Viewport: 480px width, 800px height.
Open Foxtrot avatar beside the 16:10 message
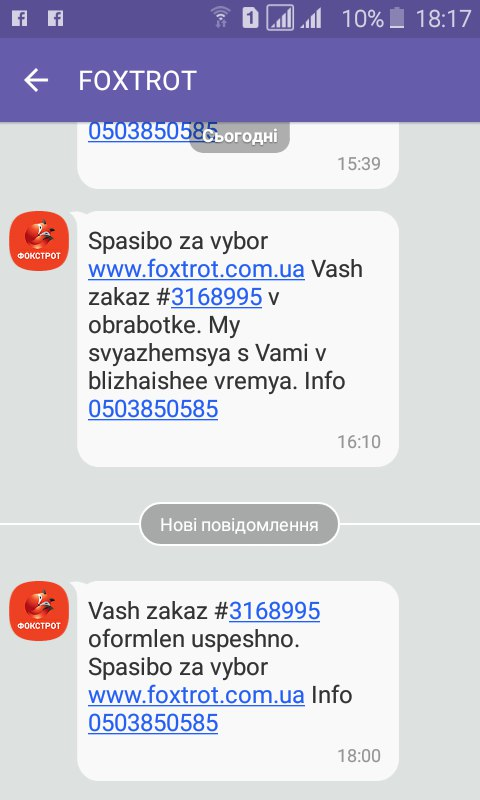point(39,241)
